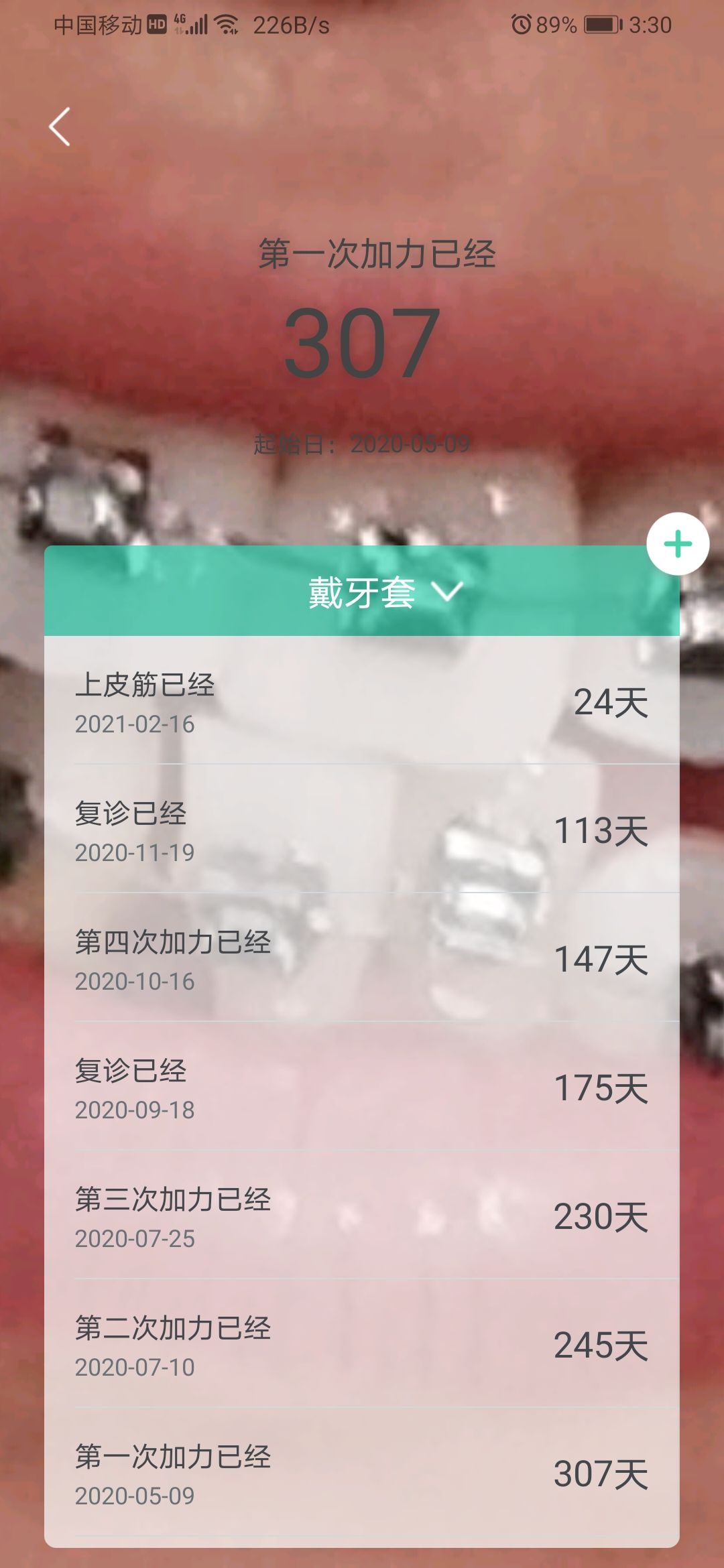Open the 复诊已经 entry dated 2020-09-18
724x1568 pixels.
point(362,1088)
